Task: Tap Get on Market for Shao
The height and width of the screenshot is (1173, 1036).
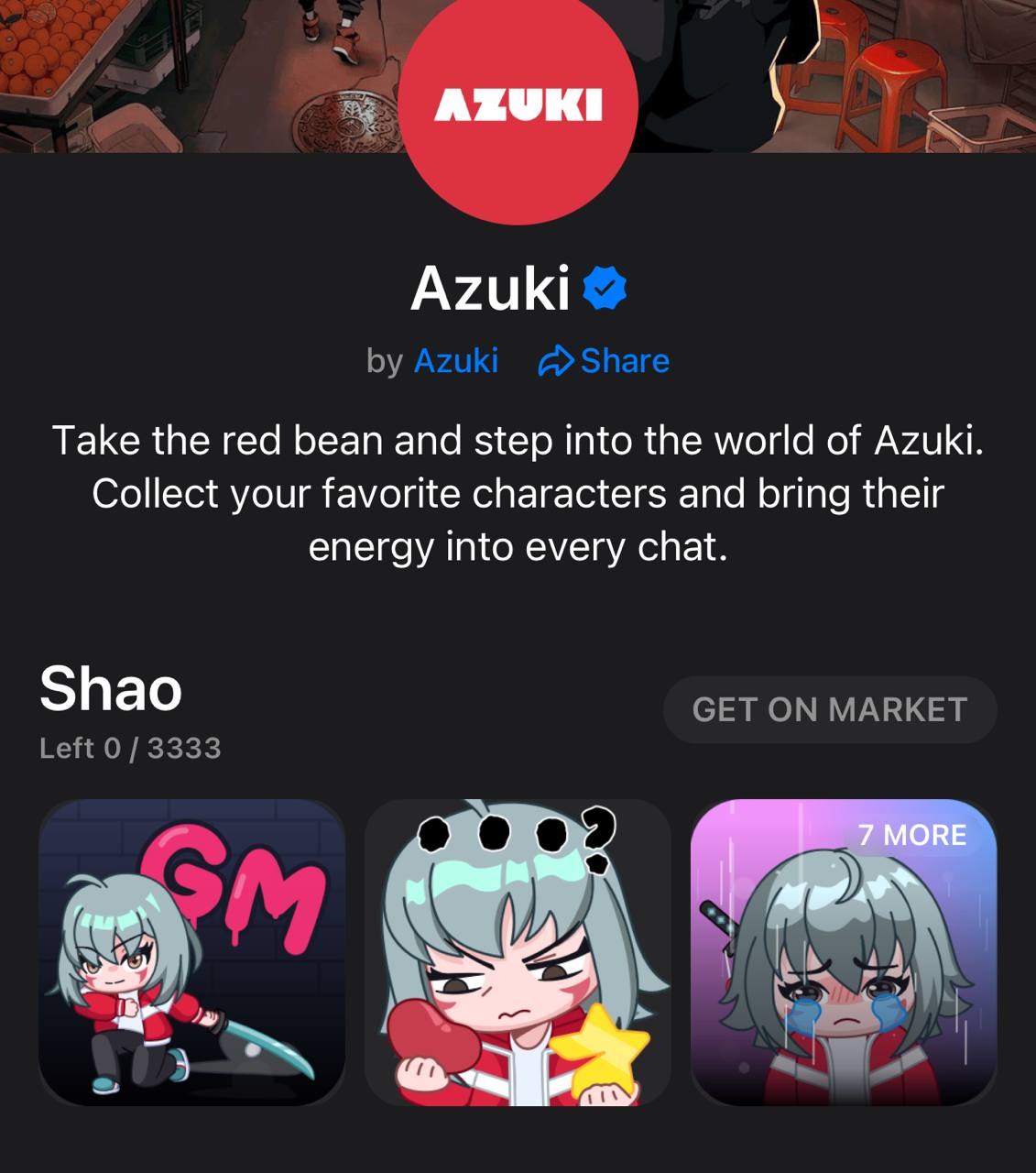Action: [x=829, y=709]
